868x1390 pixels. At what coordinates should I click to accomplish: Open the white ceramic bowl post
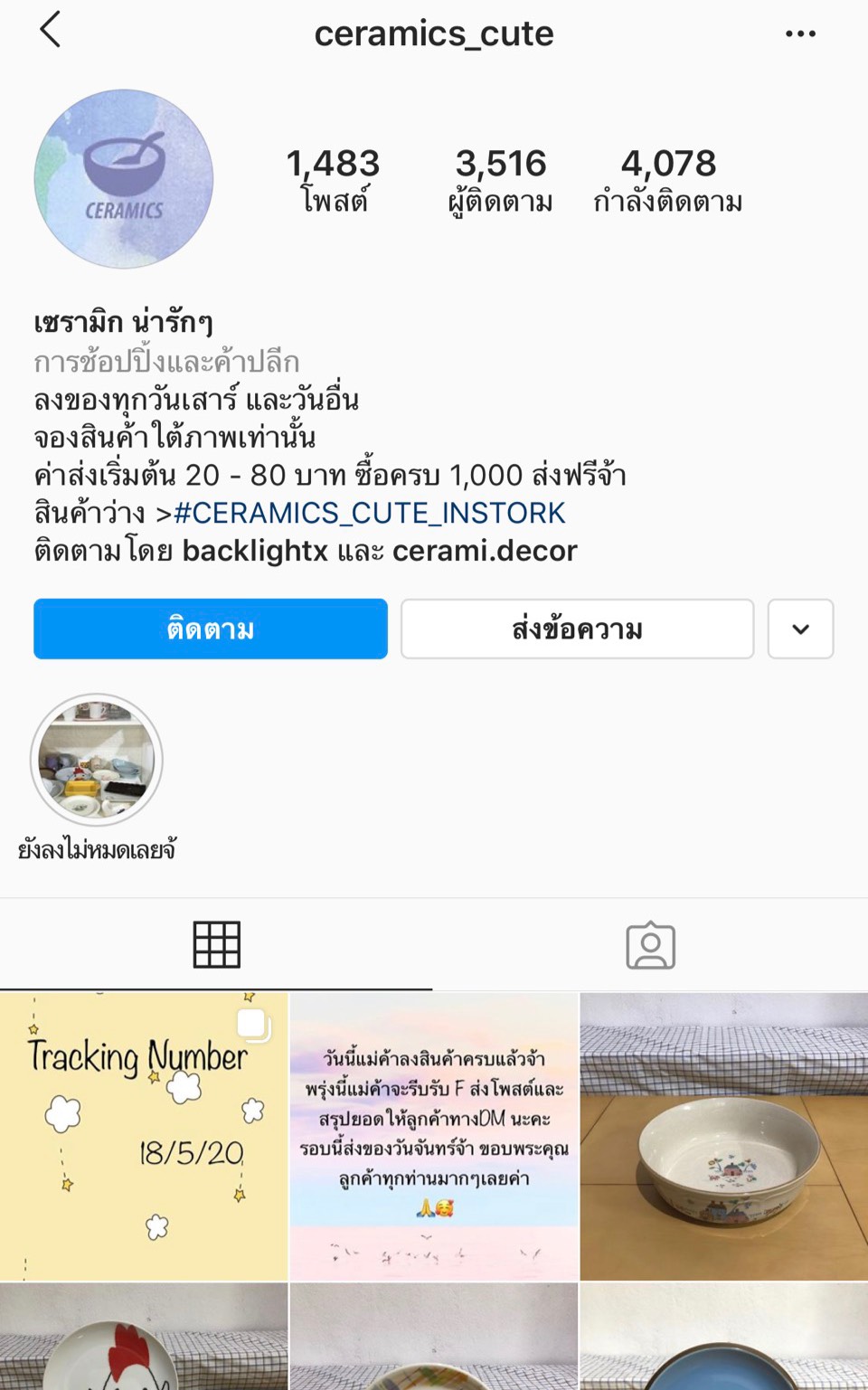tap(723, 1136)
